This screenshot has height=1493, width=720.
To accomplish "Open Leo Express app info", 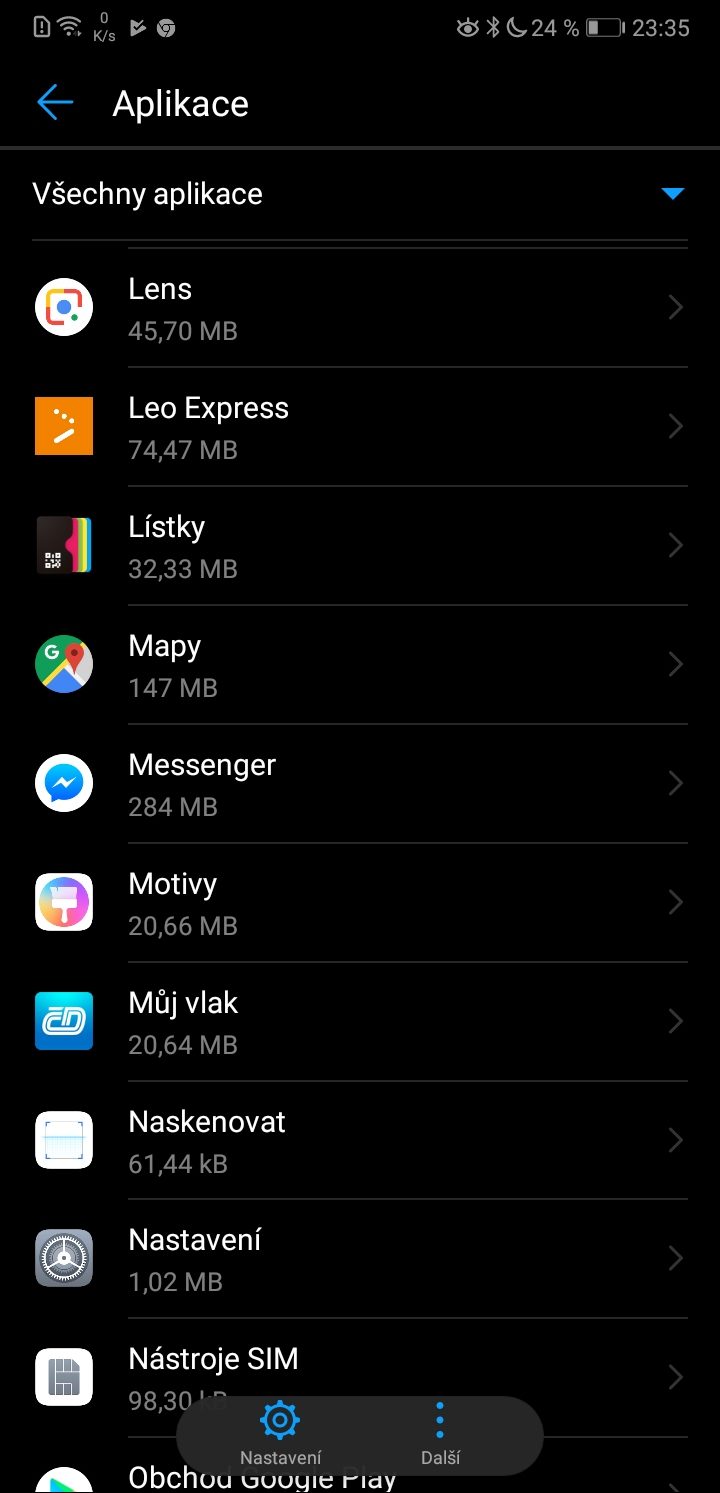I will 360,427.
